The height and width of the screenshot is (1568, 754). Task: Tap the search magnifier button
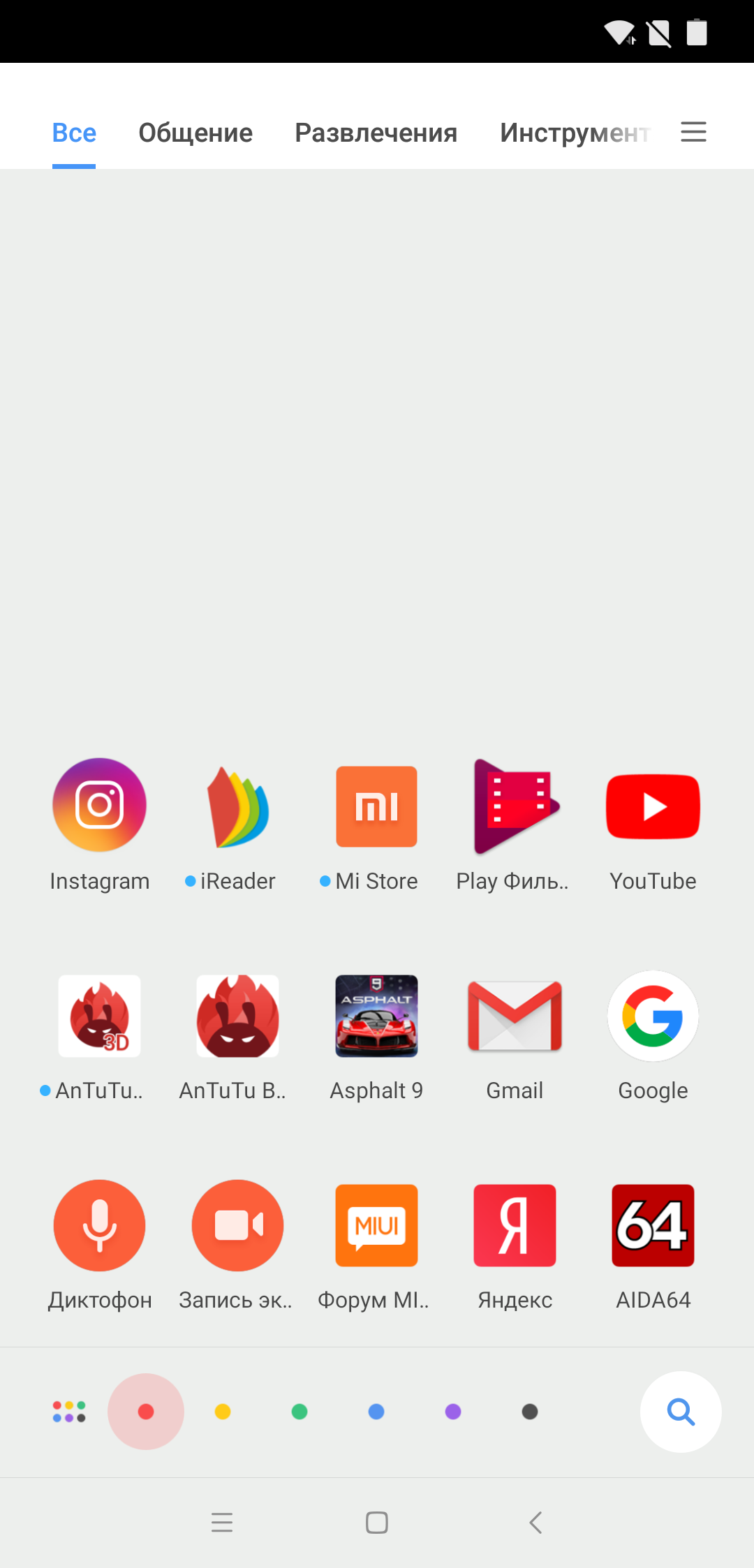[x=681, y=1412]
